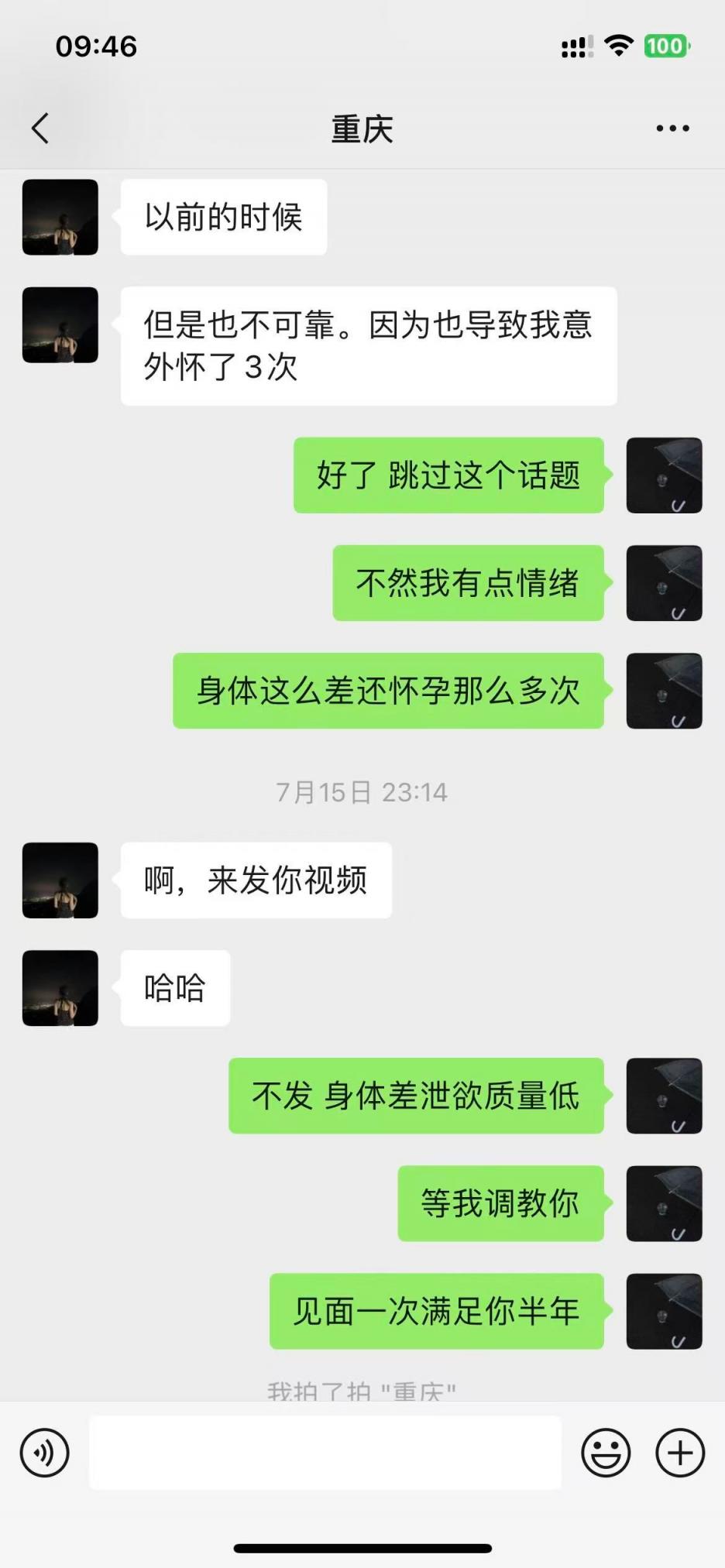Open own avatar beside 好了 跳过这个话题

click(x=664, y=475)
